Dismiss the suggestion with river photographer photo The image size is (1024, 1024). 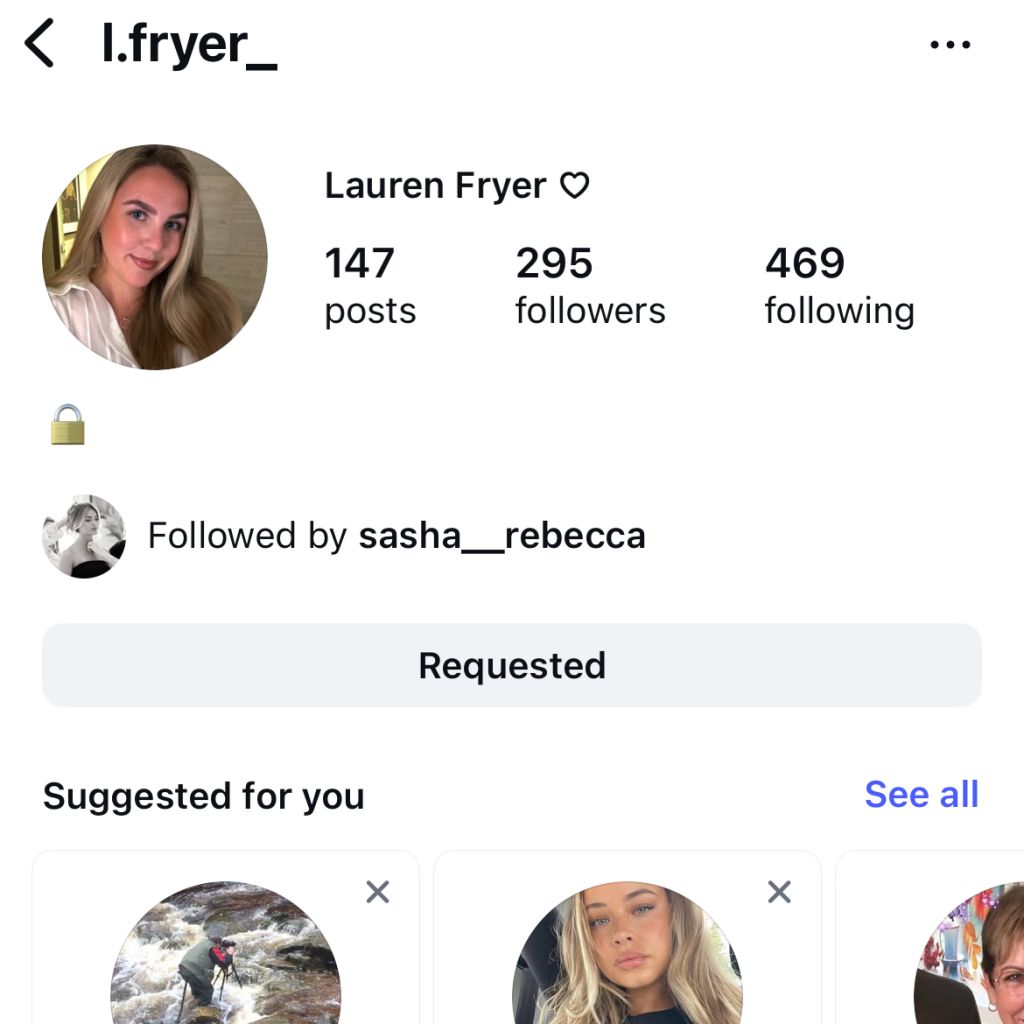coord(378,892)
